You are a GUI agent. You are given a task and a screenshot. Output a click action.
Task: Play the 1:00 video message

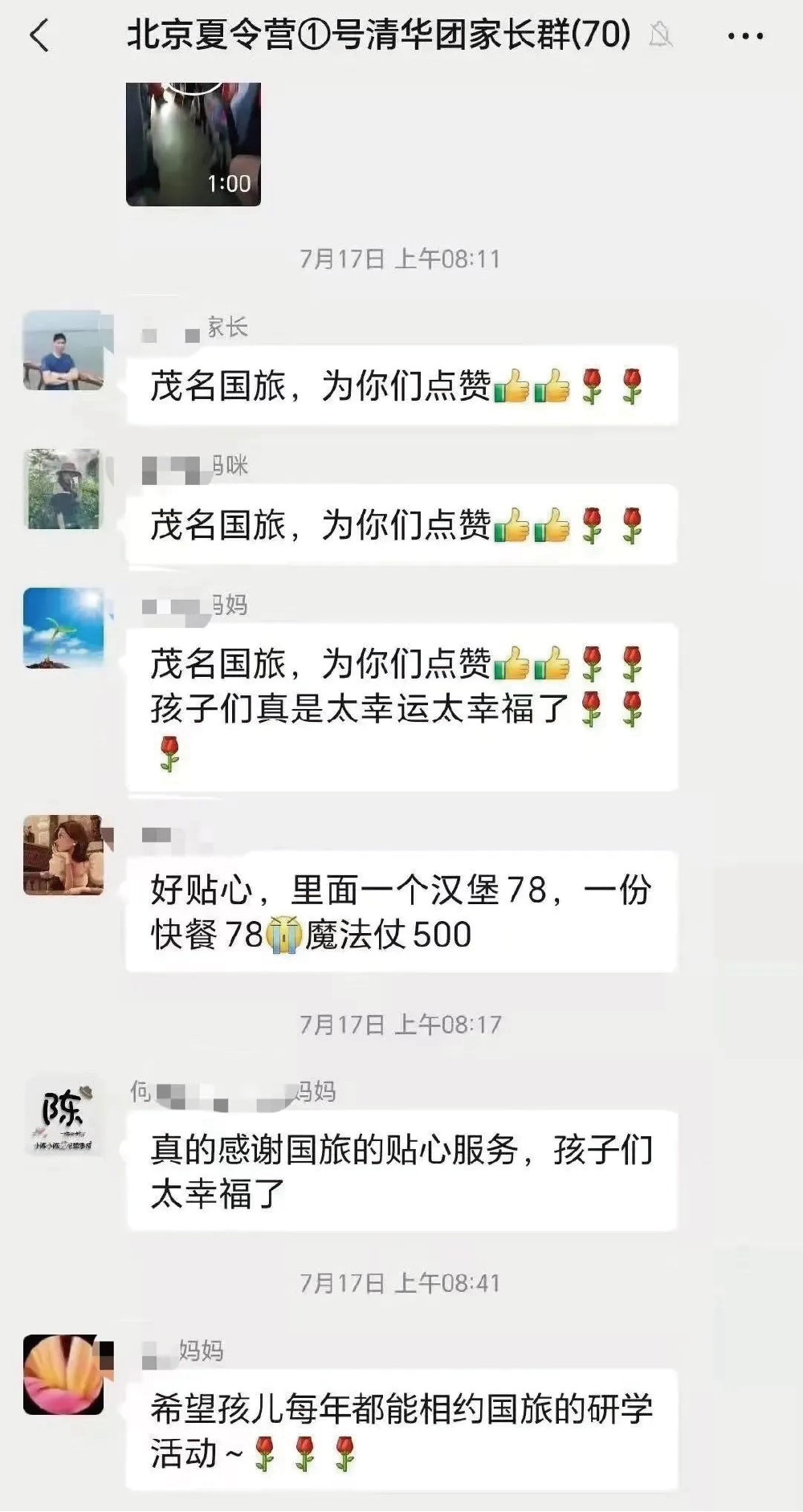click(194, 145)
